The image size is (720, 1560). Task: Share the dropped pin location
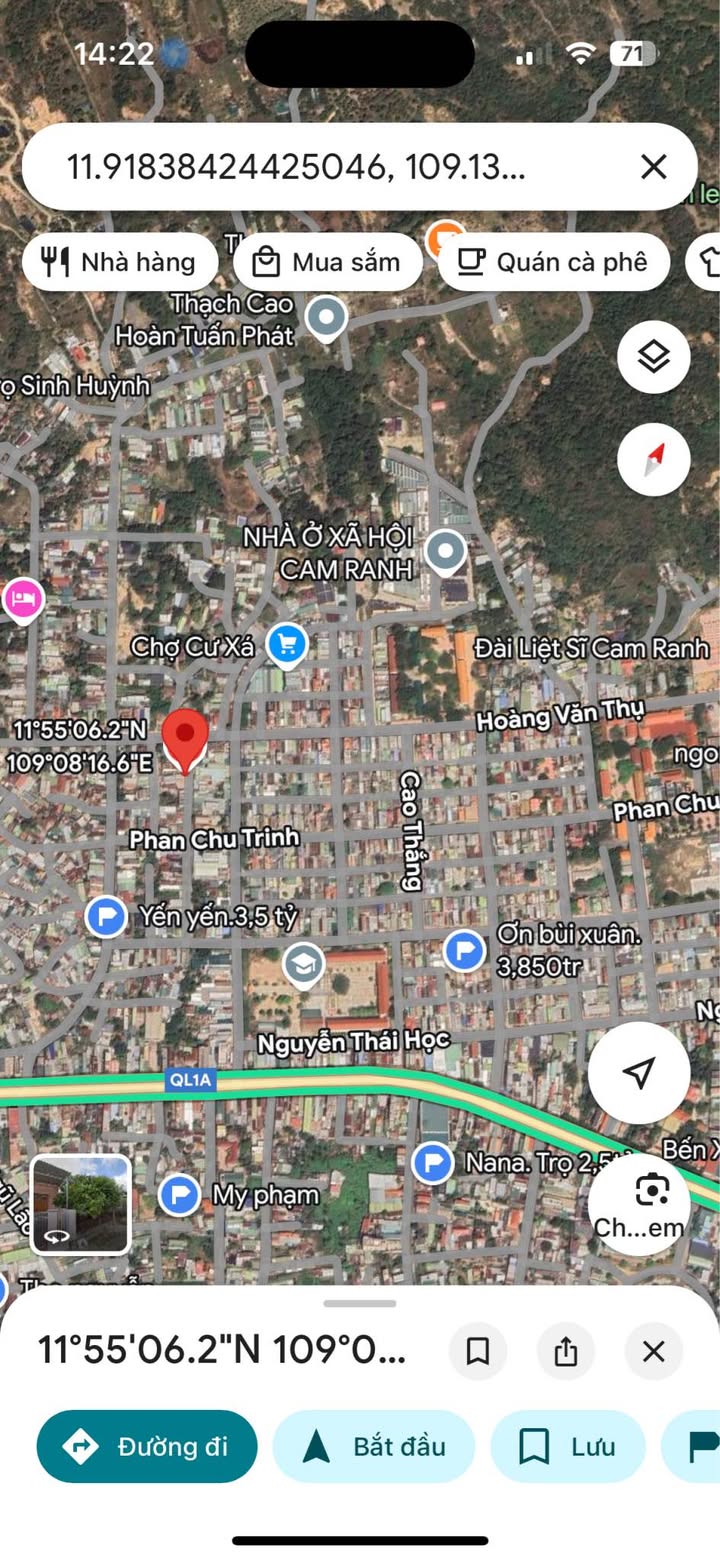point(566,1352)
